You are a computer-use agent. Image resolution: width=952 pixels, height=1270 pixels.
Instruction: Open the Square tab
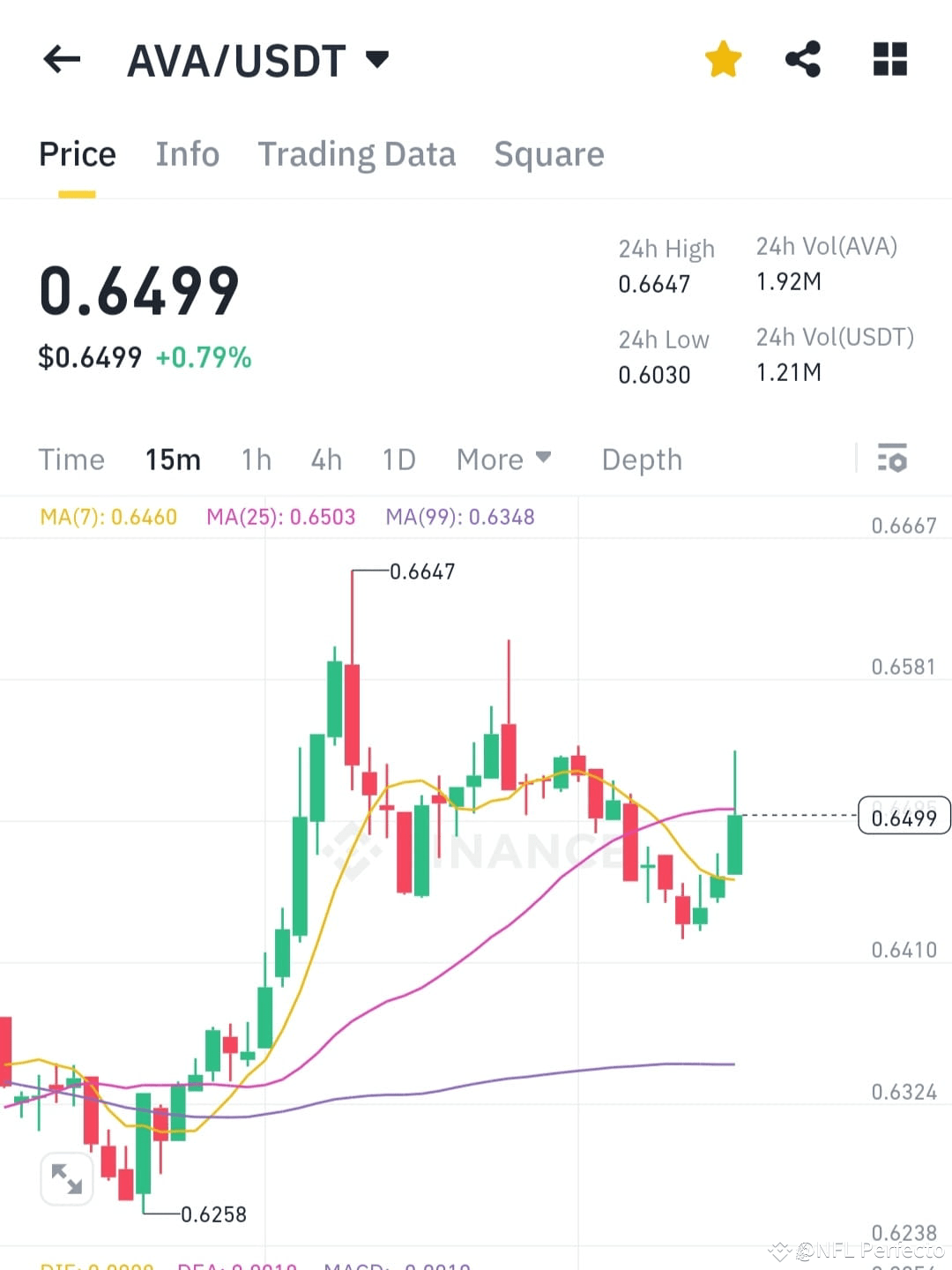point(549,153)
